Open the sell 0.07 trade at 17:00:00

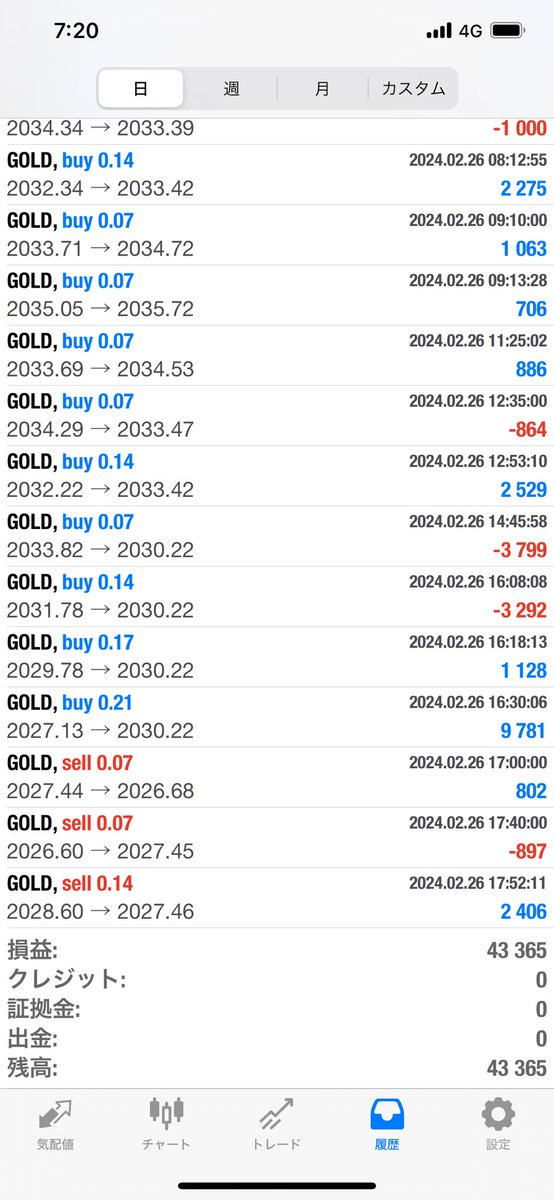[277, 777]
